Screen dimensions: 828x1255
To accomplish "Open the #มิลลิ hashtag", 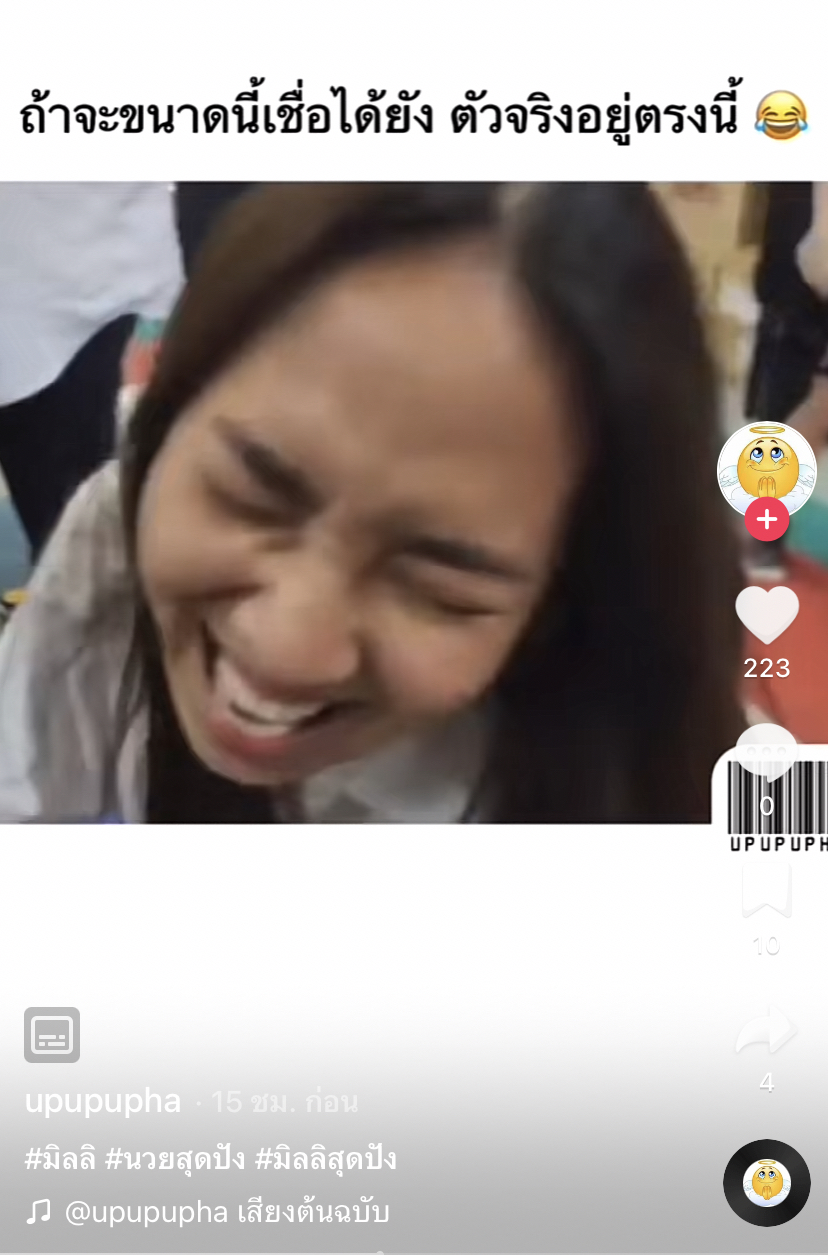I will (x=60, y=1159).
